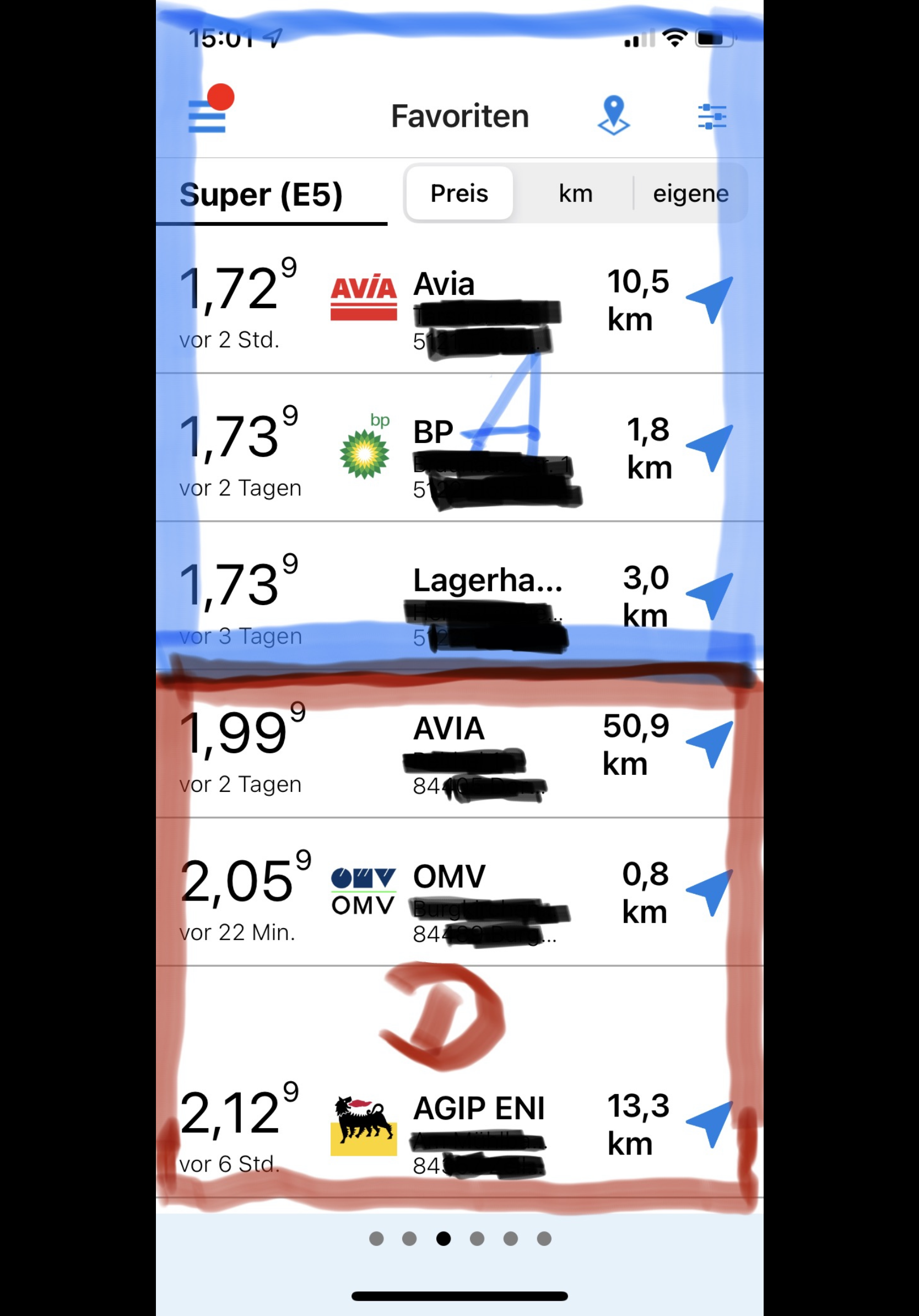Open the map location pin
The height and width of the screenshot is (1316, 919).
(x=614, y=115)
